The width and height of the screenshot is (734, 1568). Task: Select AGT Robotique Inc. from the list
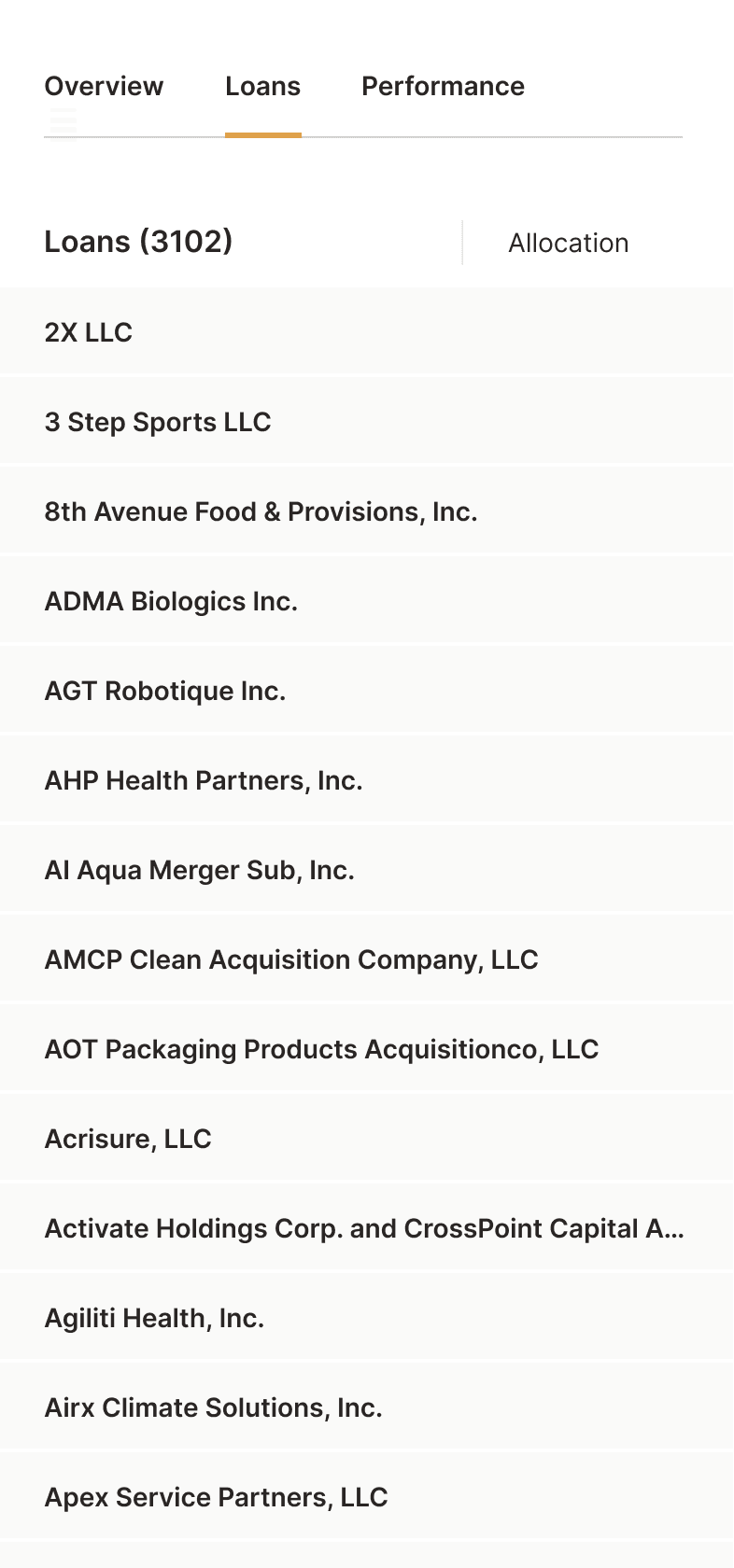pos(164,691)
